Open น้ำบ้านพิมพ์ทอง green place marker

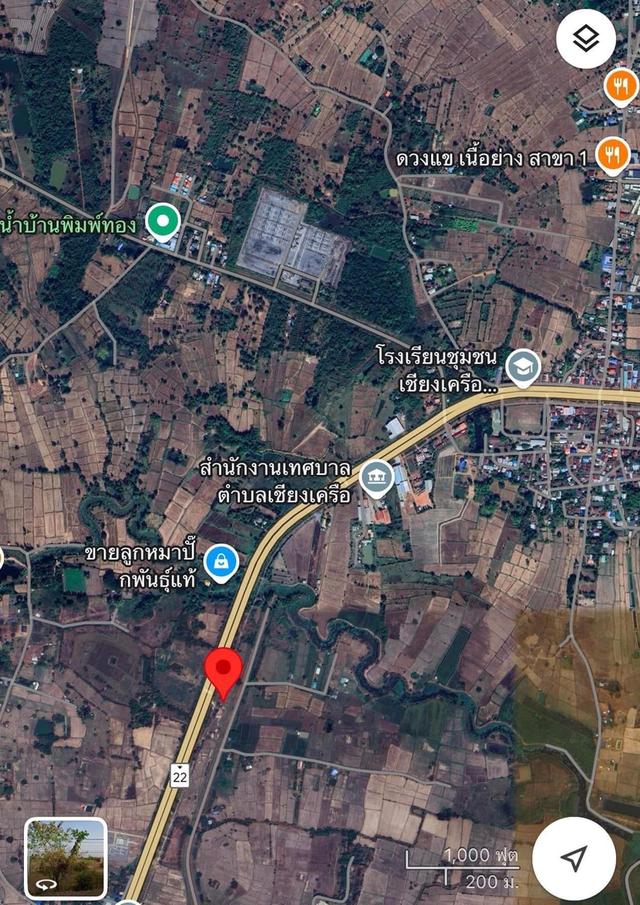click(162, 221)
